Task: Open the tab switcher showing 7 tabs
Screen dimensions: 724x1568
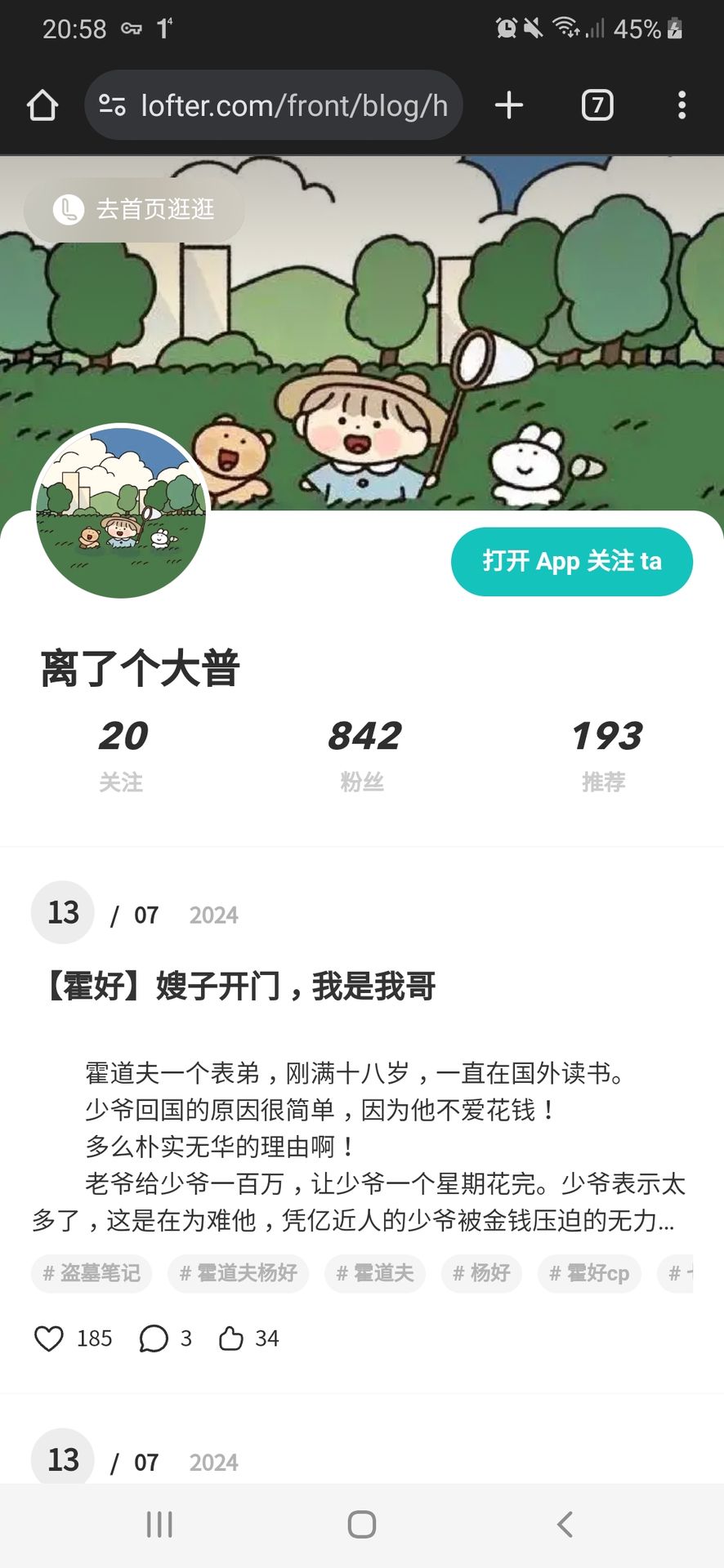Action: tap(597, 105)
